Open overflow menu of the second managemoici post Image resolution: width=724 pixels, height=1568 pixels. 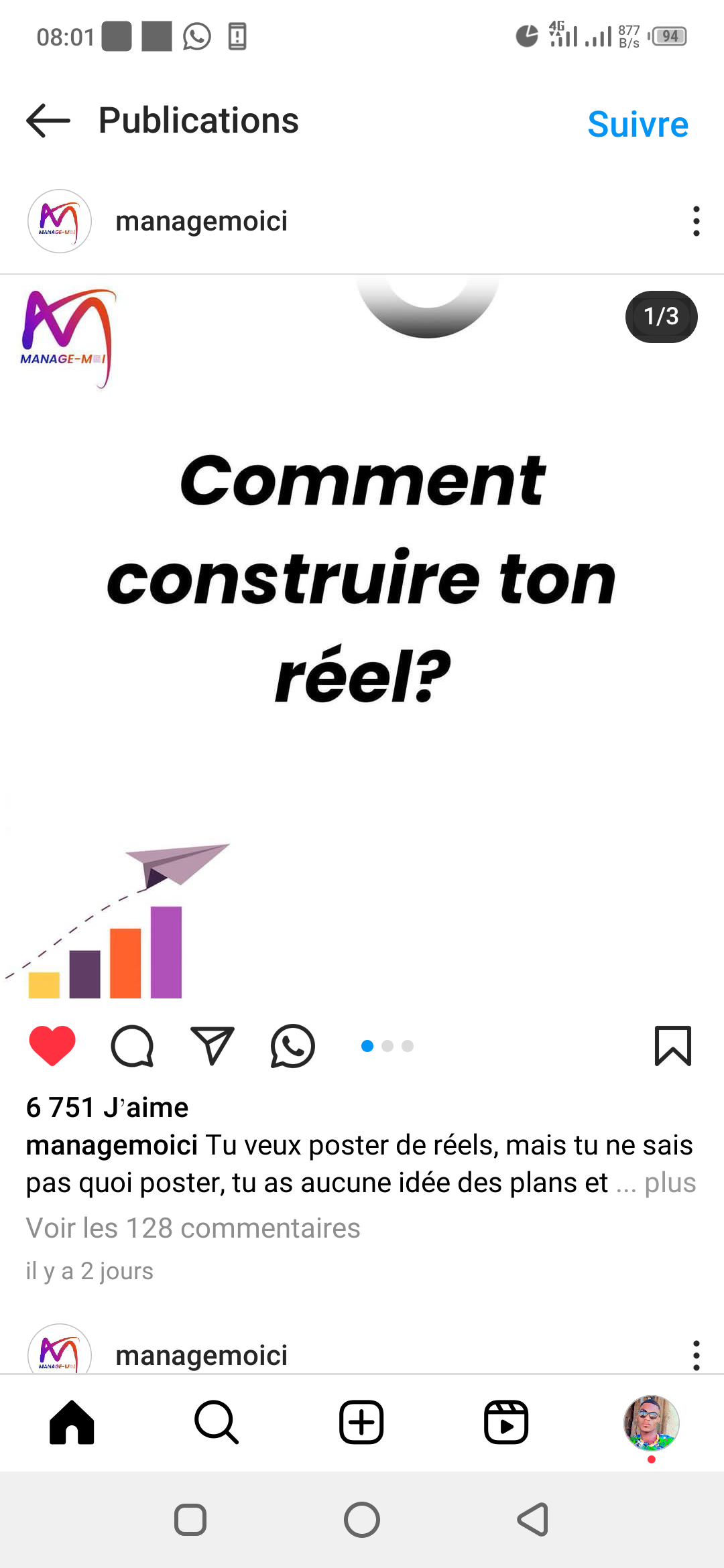tap(697, 1355)
